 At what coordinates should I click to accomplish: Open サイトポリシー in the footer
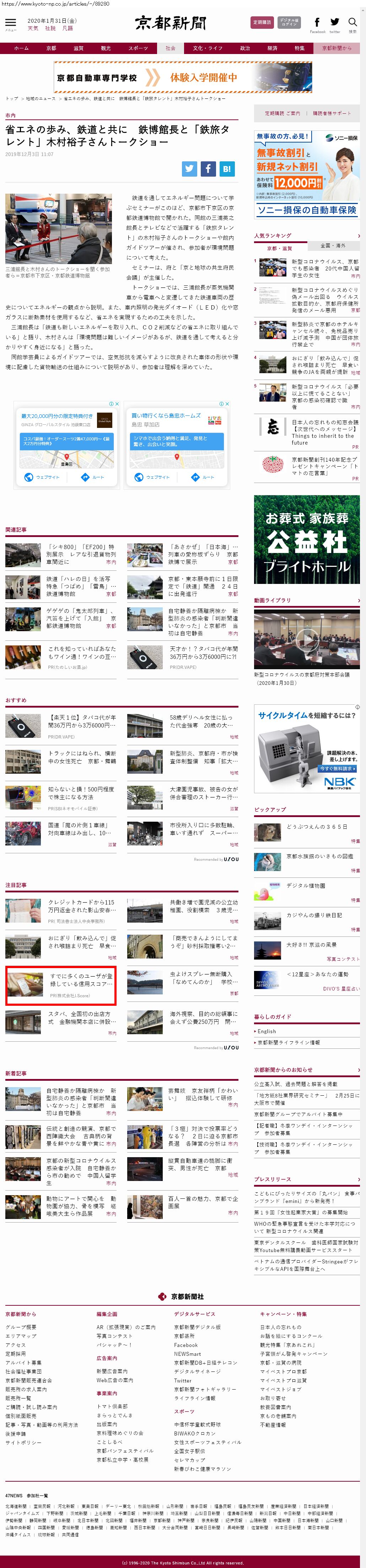[x=24, y=1443]
